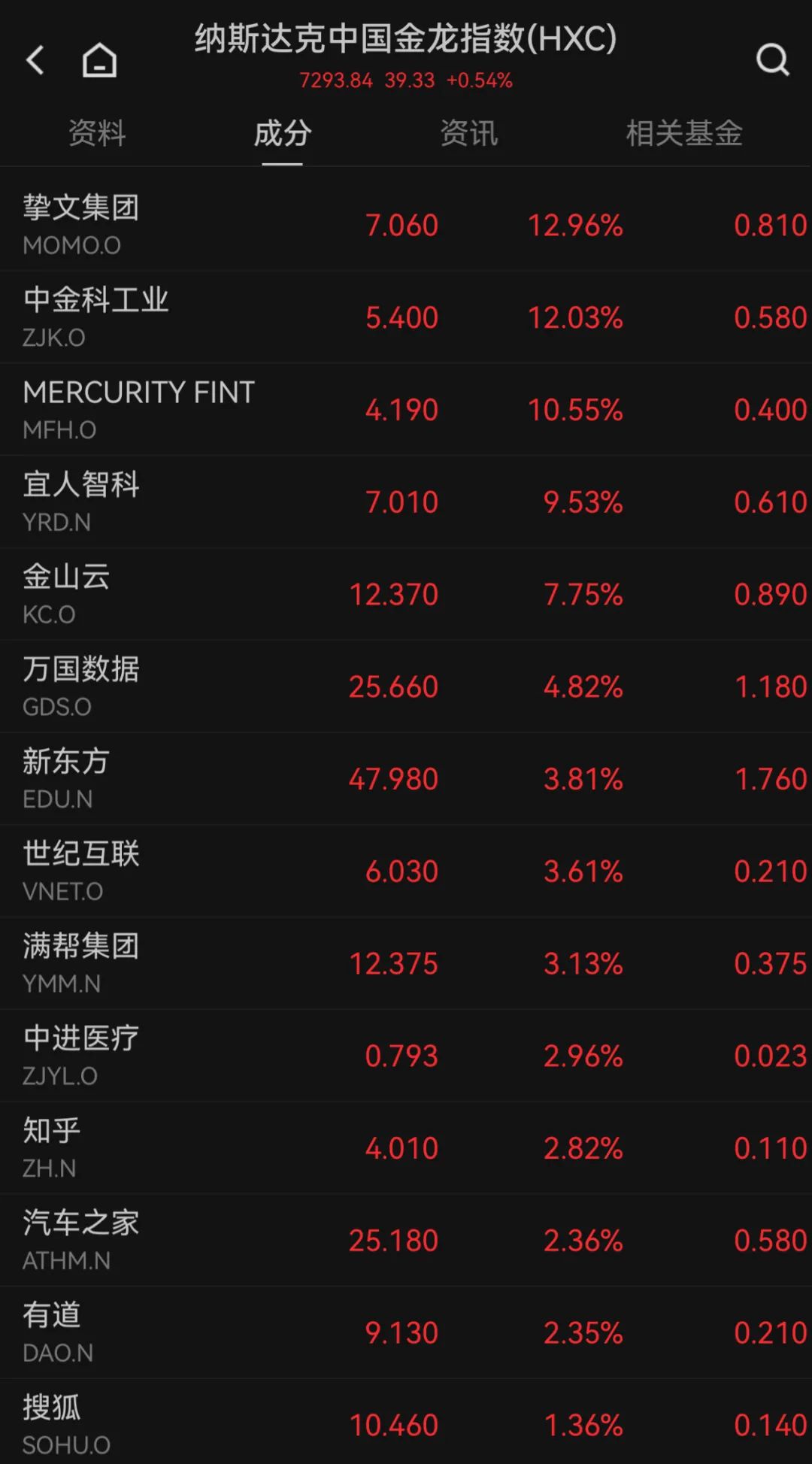Open 搜狐 SOHU.O stock row

point(406,1422)
